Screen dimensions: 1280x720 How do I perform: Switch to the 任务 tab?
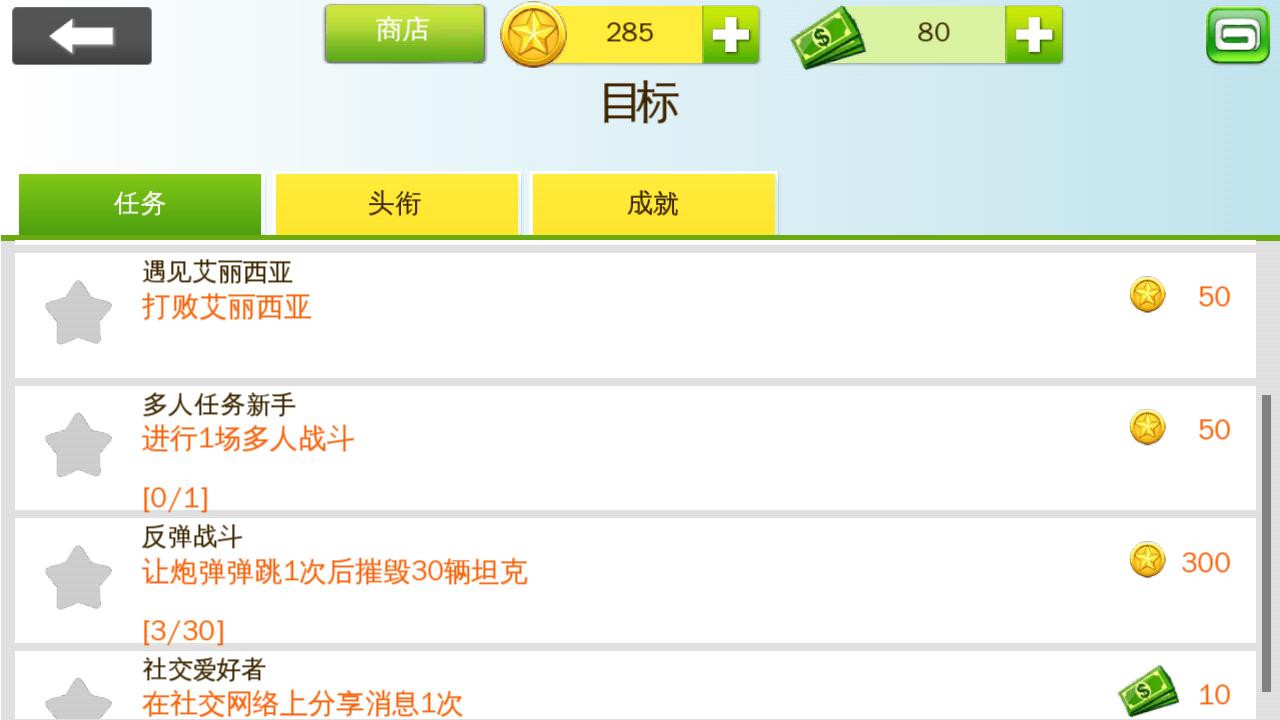(140, 204)
